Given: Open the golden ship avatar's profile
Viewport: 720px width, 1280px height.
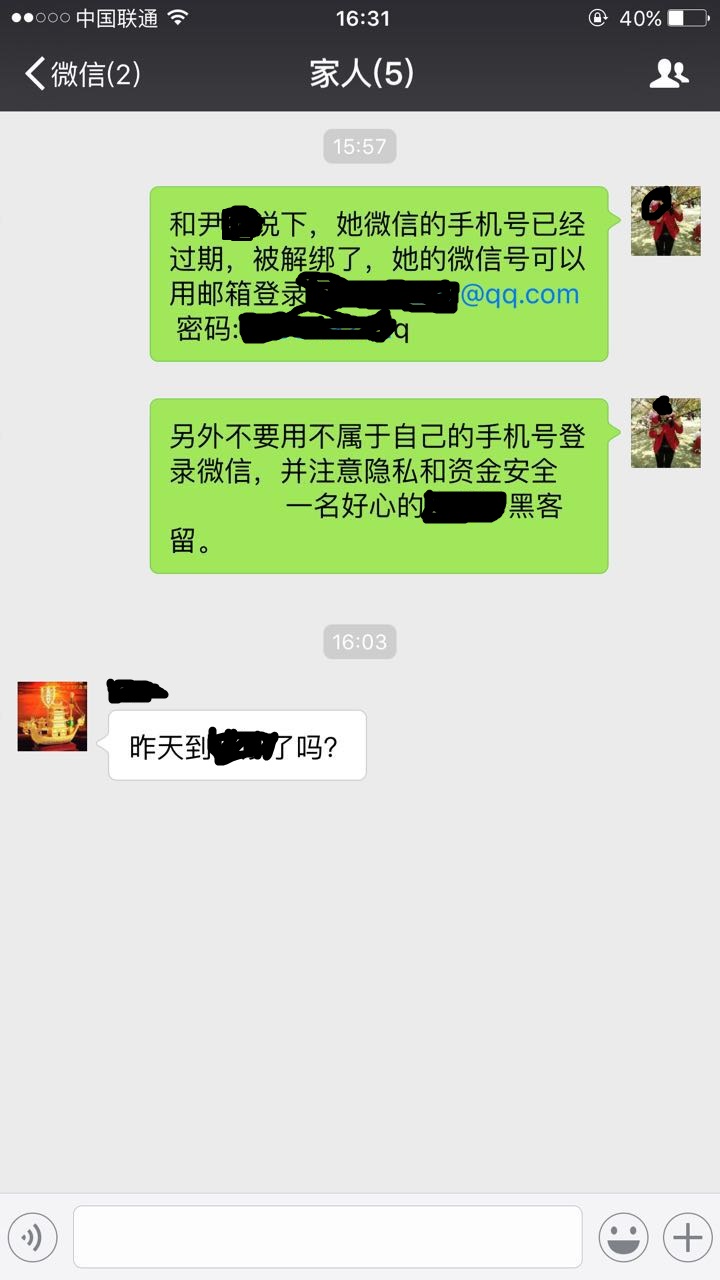Looking at the screenshot, I should point(52,716).
